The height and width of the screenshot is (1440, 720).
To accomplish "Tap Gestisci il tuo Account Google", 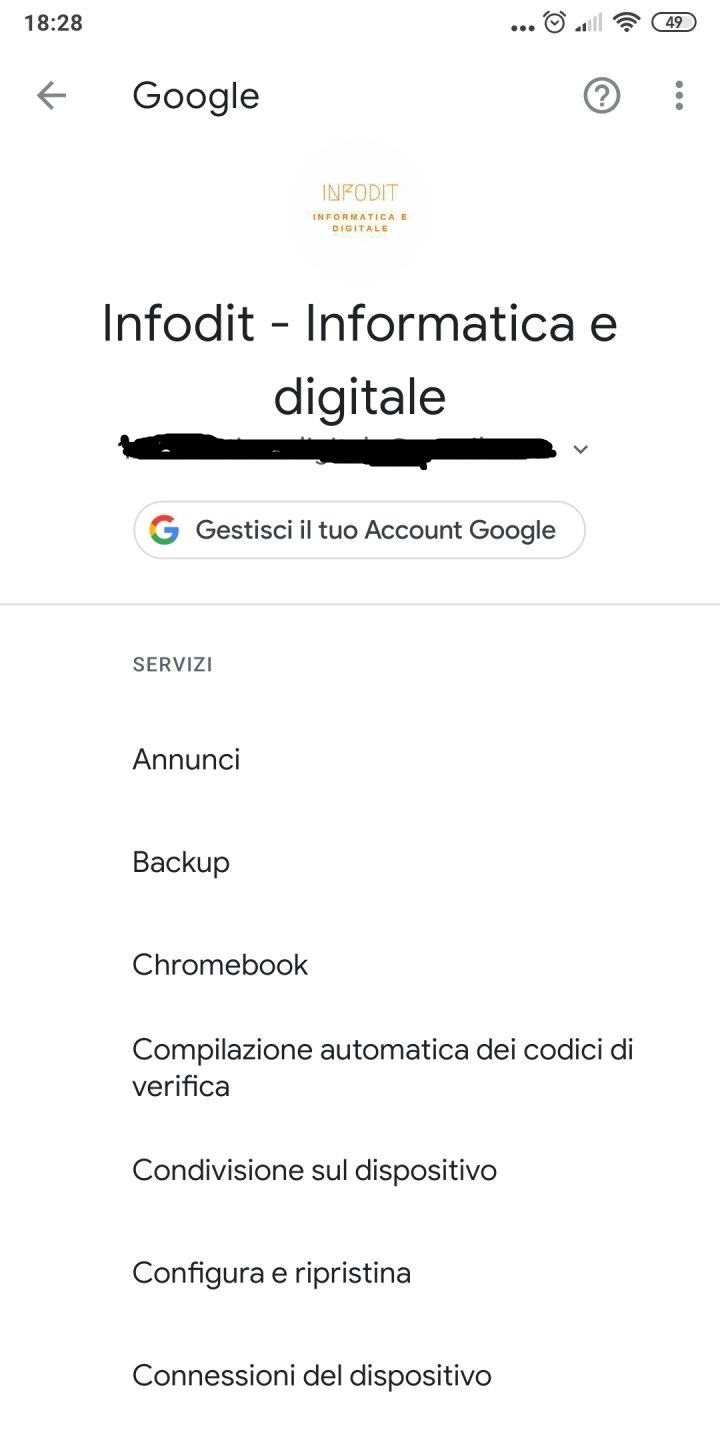I will point(359,530).
